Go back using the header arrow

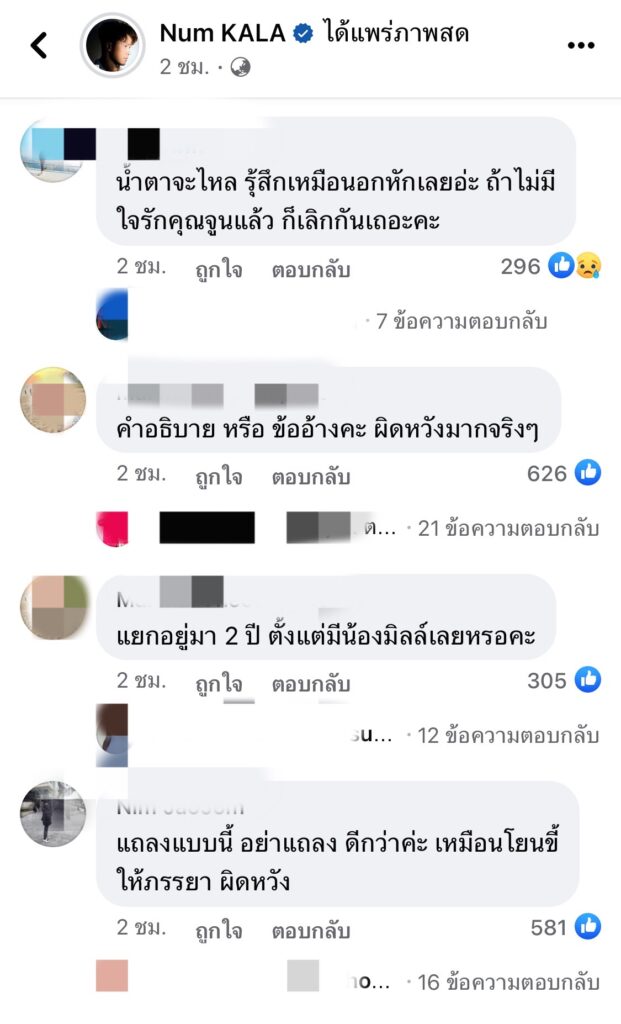coord(38,44)
